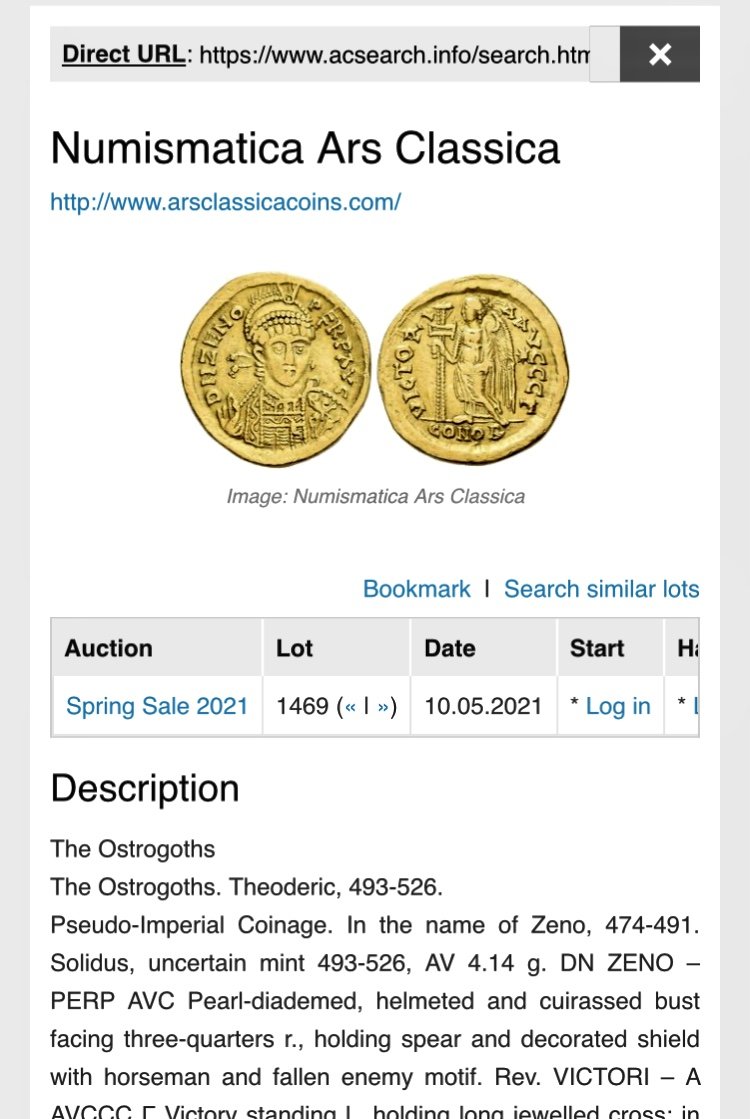Close the lot detail popup
This screenshot has height=1119, width=750.
tap(659, 54)
